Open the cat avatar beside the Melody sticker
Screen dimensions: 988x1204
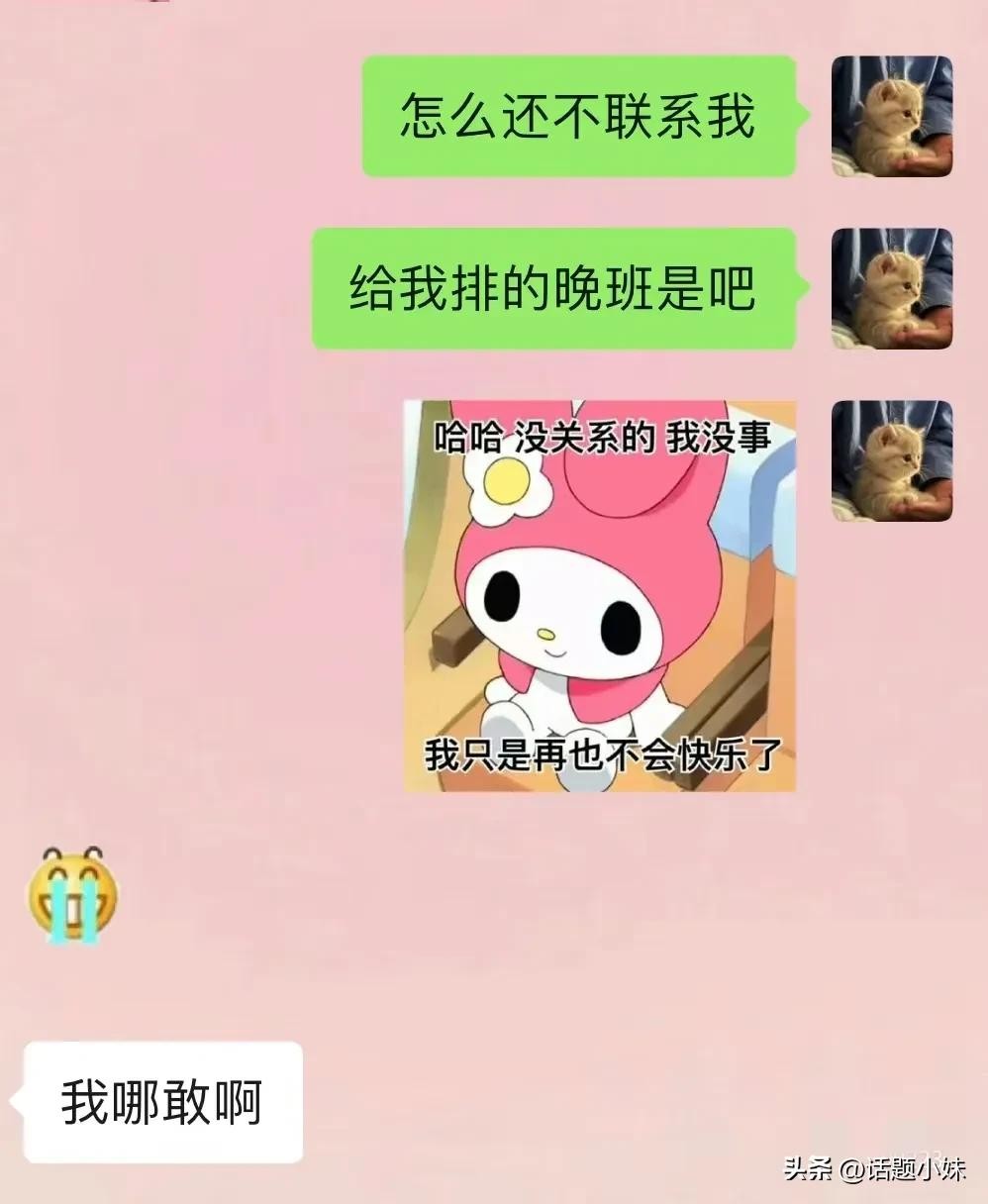click(891, 460)
